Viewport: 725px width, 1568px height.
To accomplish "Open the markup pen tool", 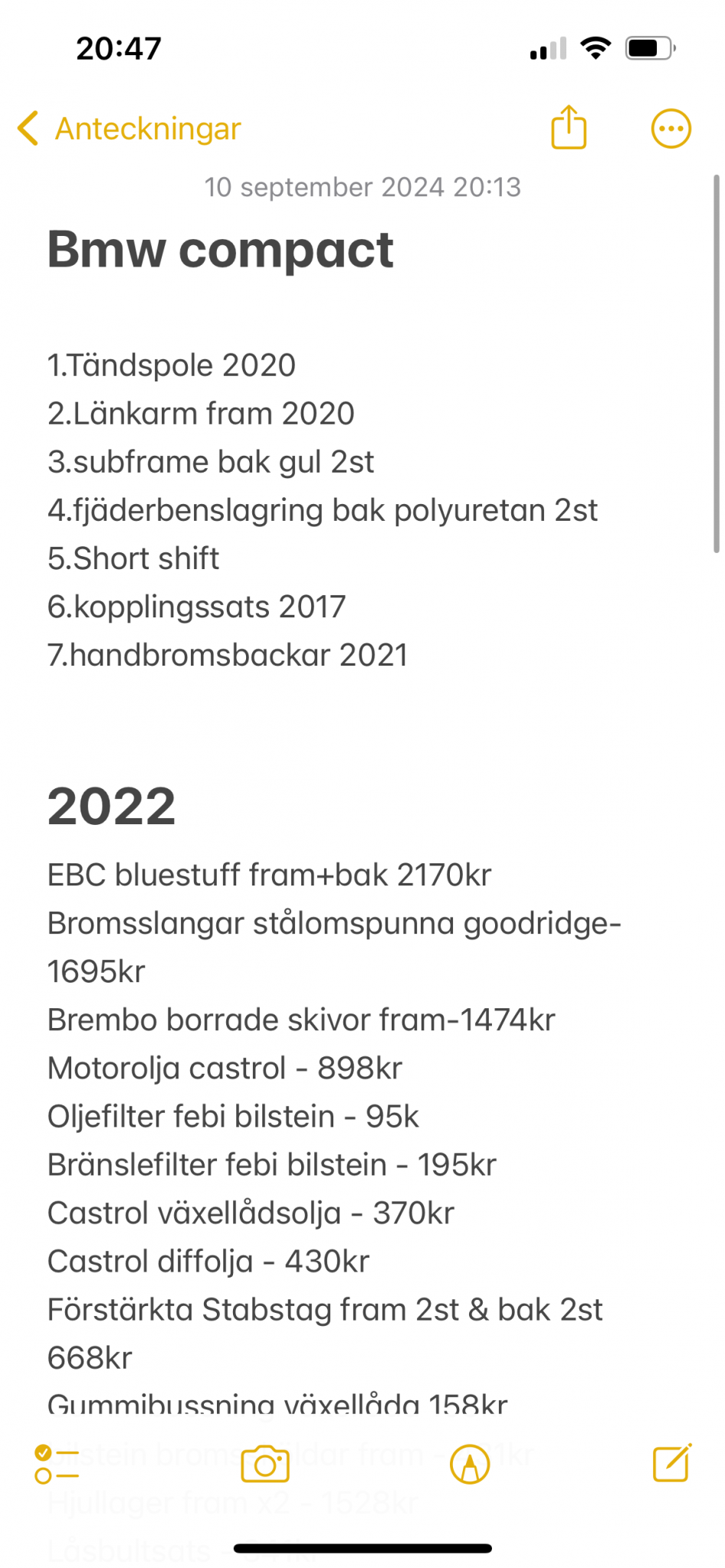I will (x=470, y=1464).
